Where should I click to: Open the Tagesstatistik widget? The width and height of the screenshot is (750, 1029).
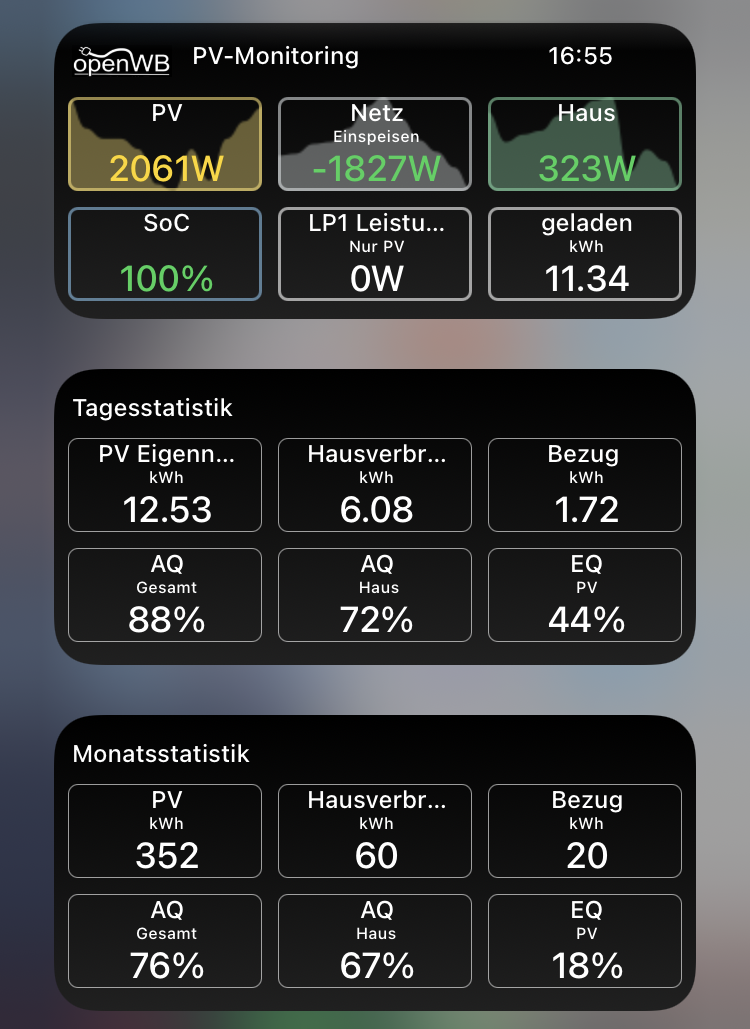pyautogui.click(x=374, y=517)
